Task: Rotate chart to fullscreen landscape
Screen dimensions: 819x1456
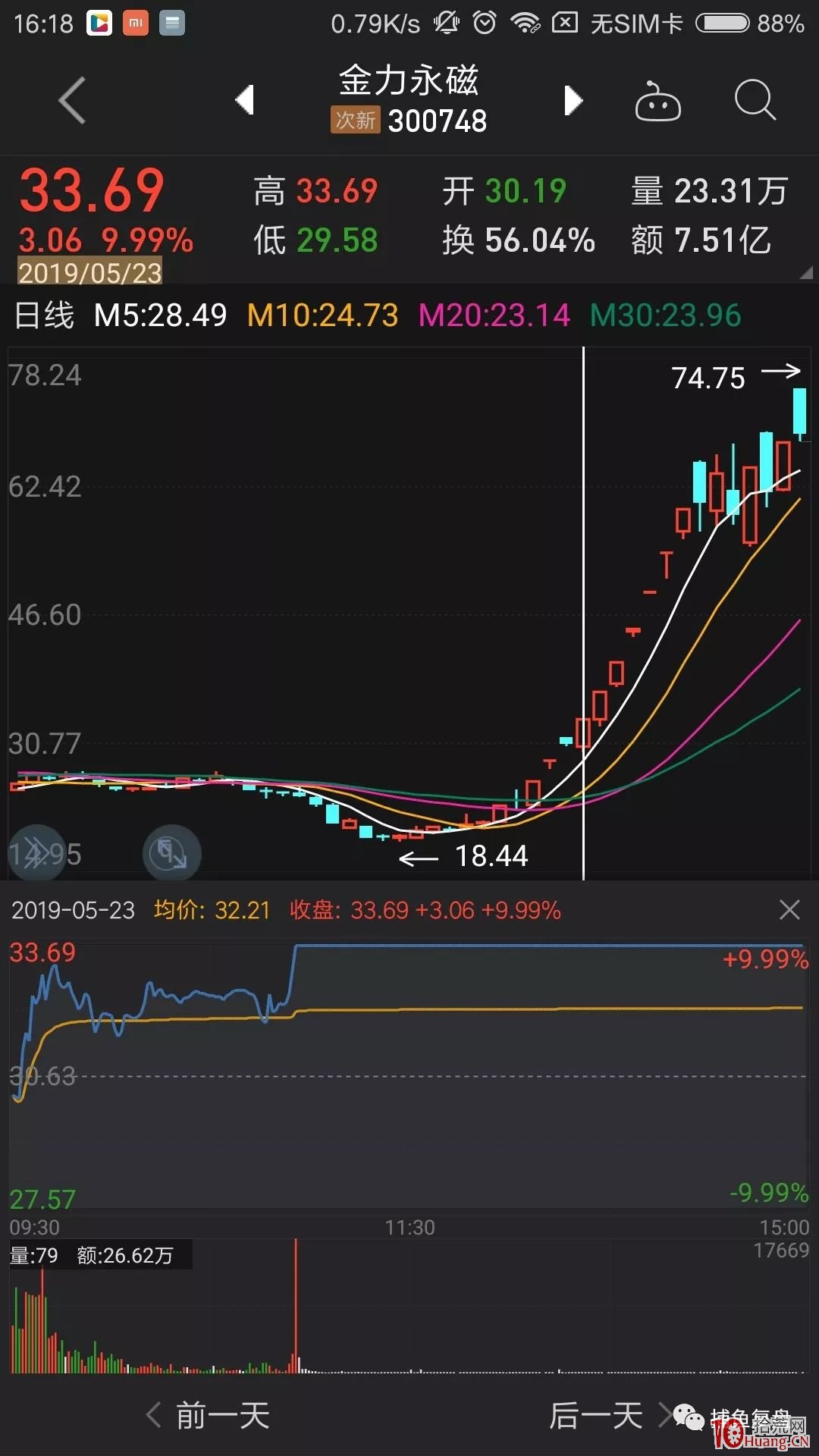Action: [171, 854]
